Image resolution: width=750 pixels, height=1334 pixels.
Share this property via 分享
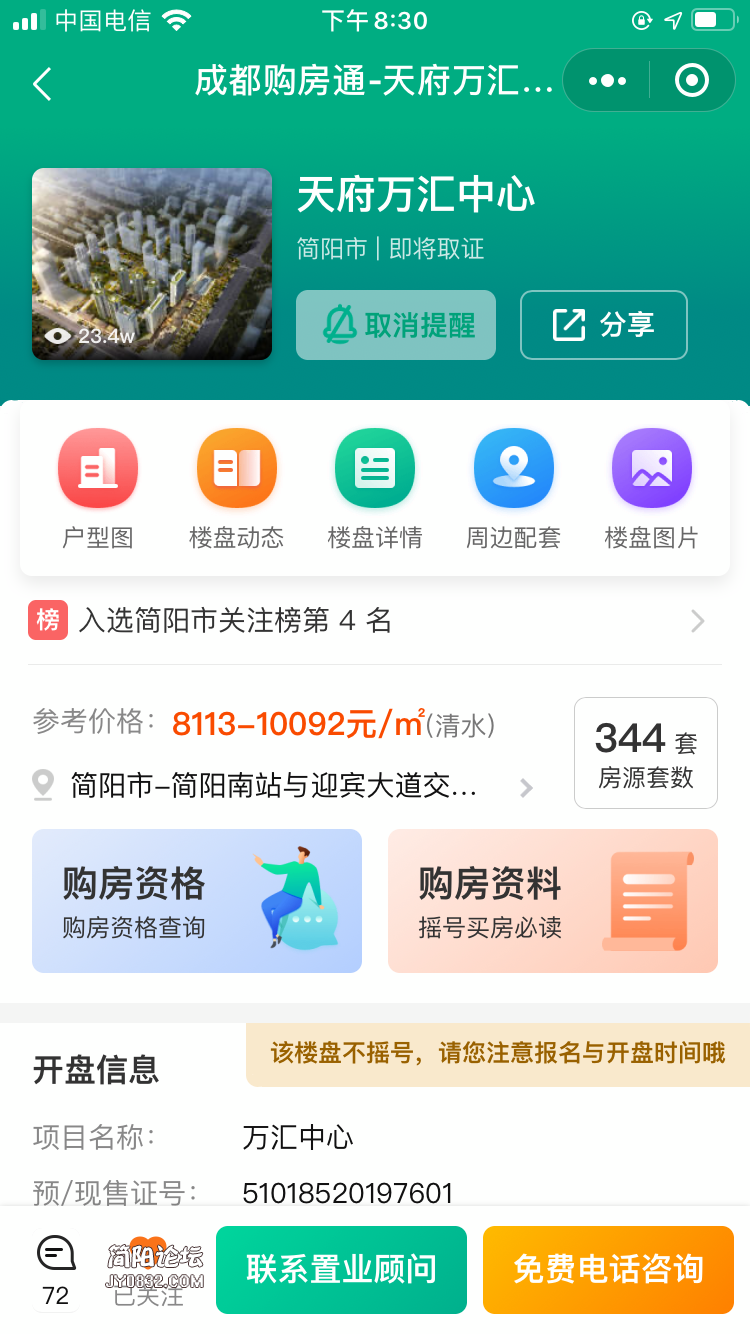coord(603,325)
